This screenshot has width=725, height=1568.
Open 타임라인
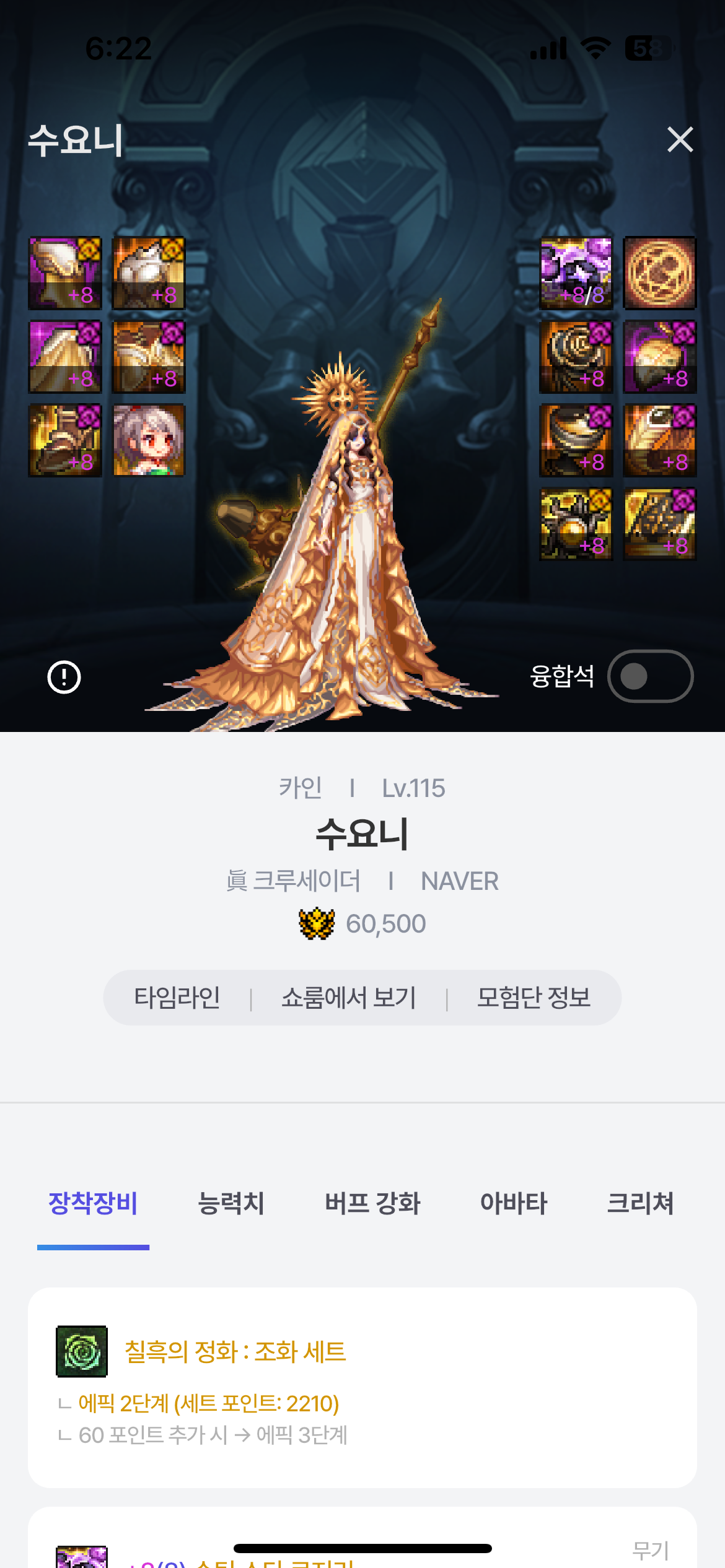pyautogui.click(x=177, y=998)
